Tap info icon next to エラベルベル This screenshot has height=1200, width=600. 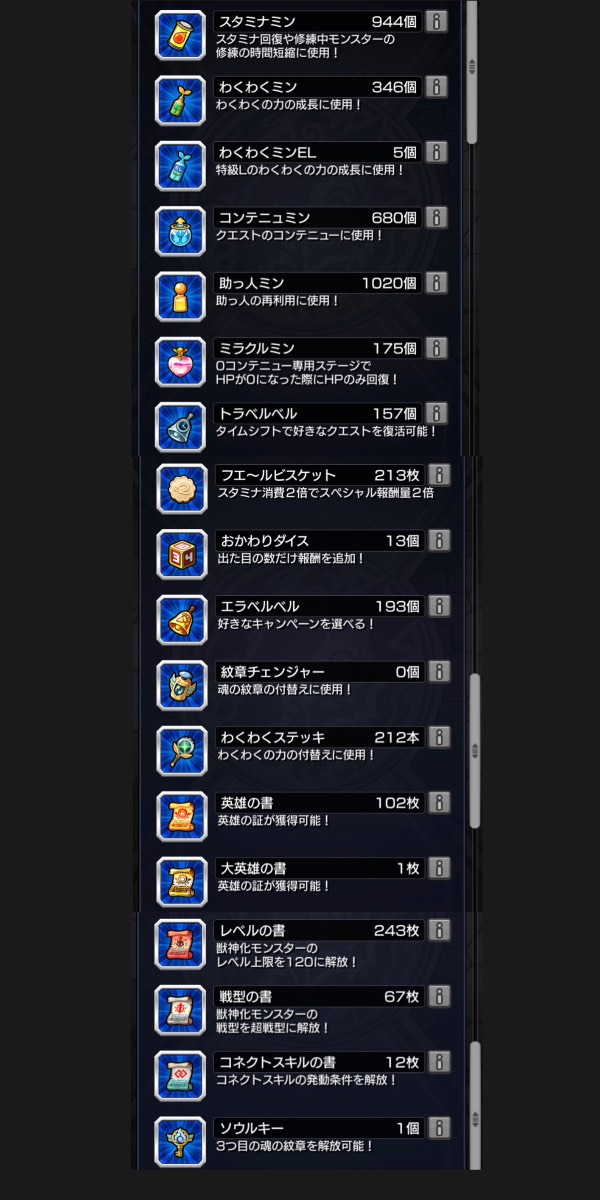pyautogui.click(x=438, y=606)
